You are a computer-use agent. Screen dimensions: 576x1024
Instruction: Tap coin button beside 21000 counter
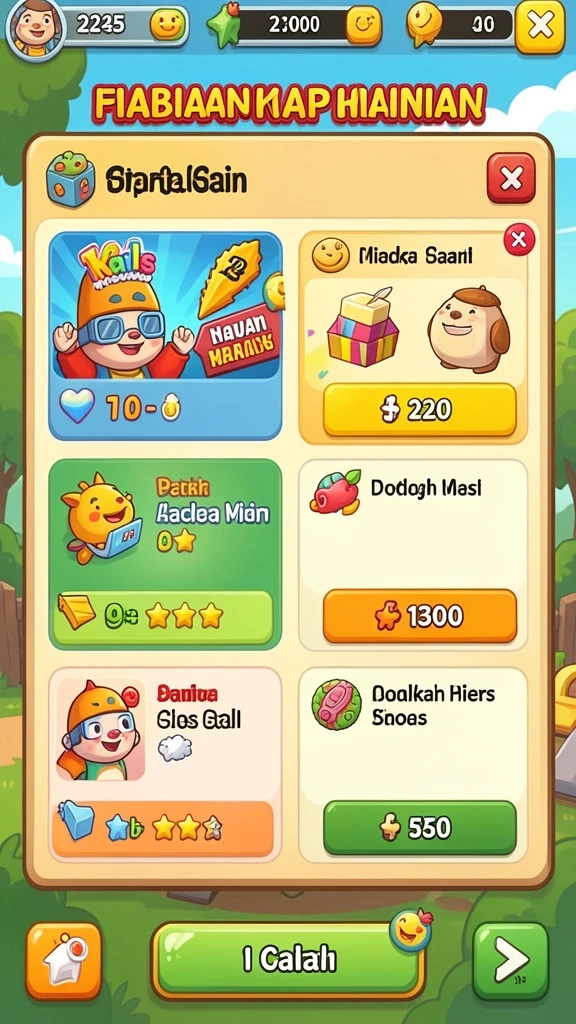(x=363, y=26)
